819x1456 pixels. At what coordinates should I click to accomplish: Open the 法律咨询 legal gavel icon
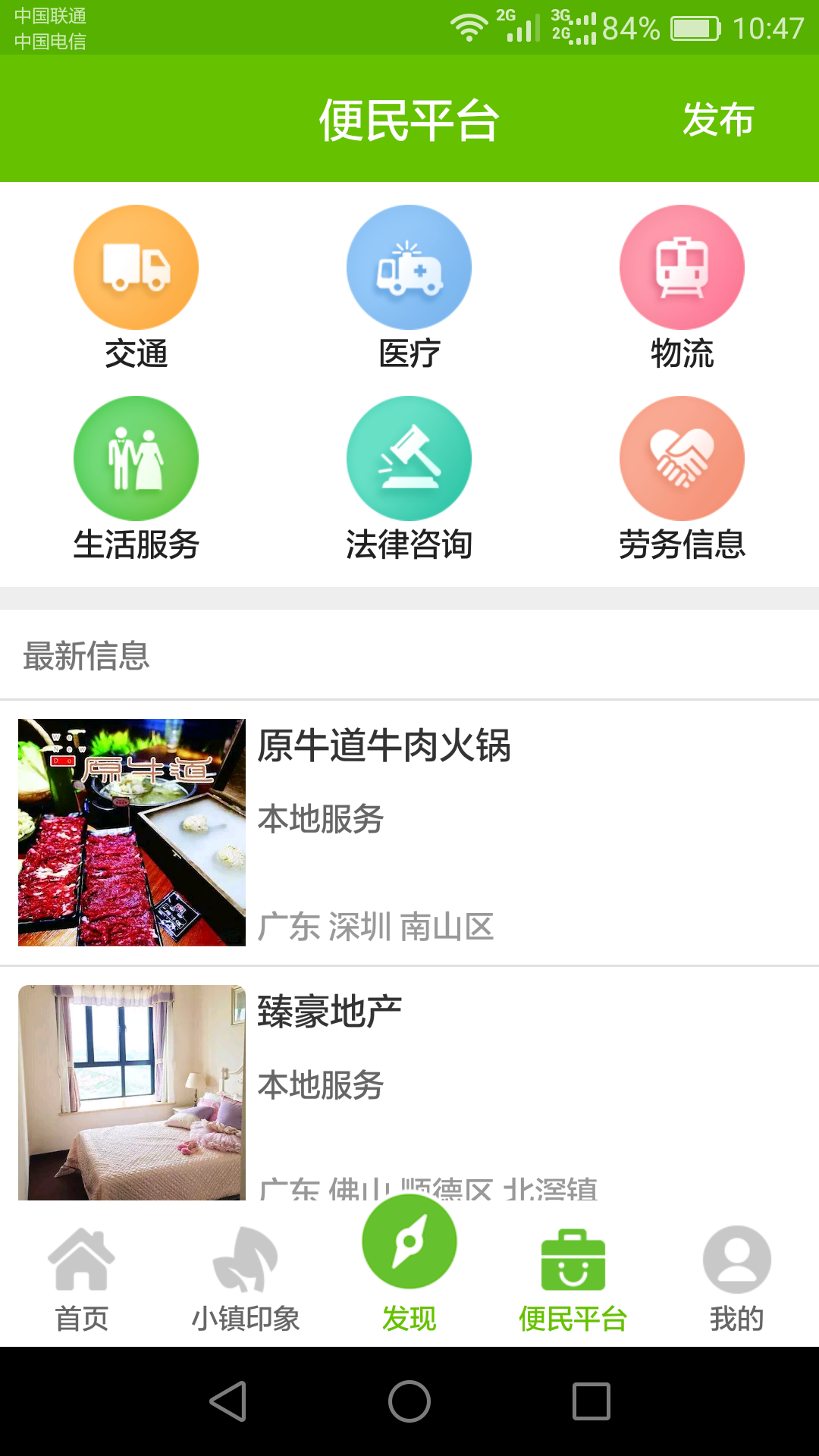coord(409,457)
